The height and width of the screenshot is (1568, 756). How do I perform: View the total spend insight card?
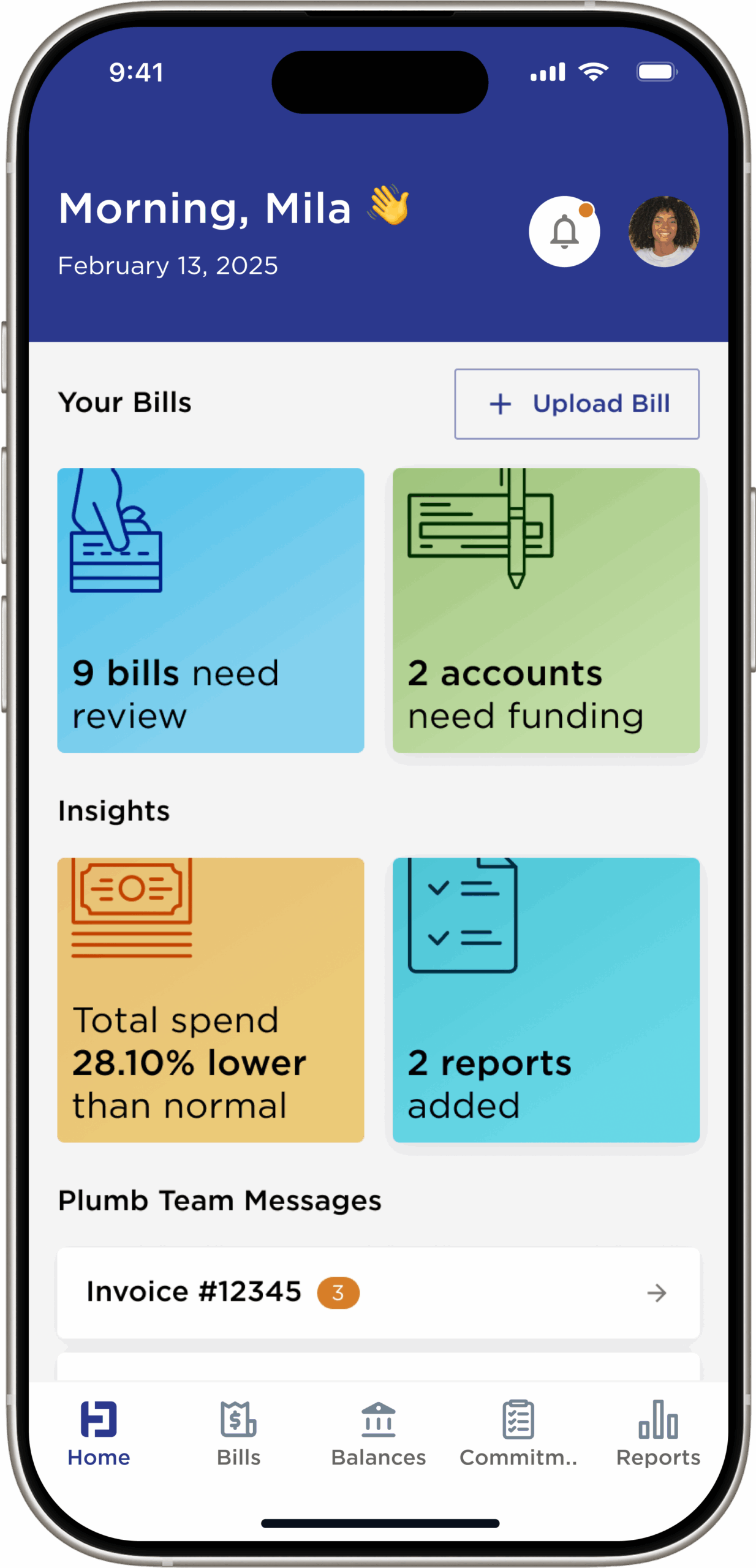(x=211, y=1000)
